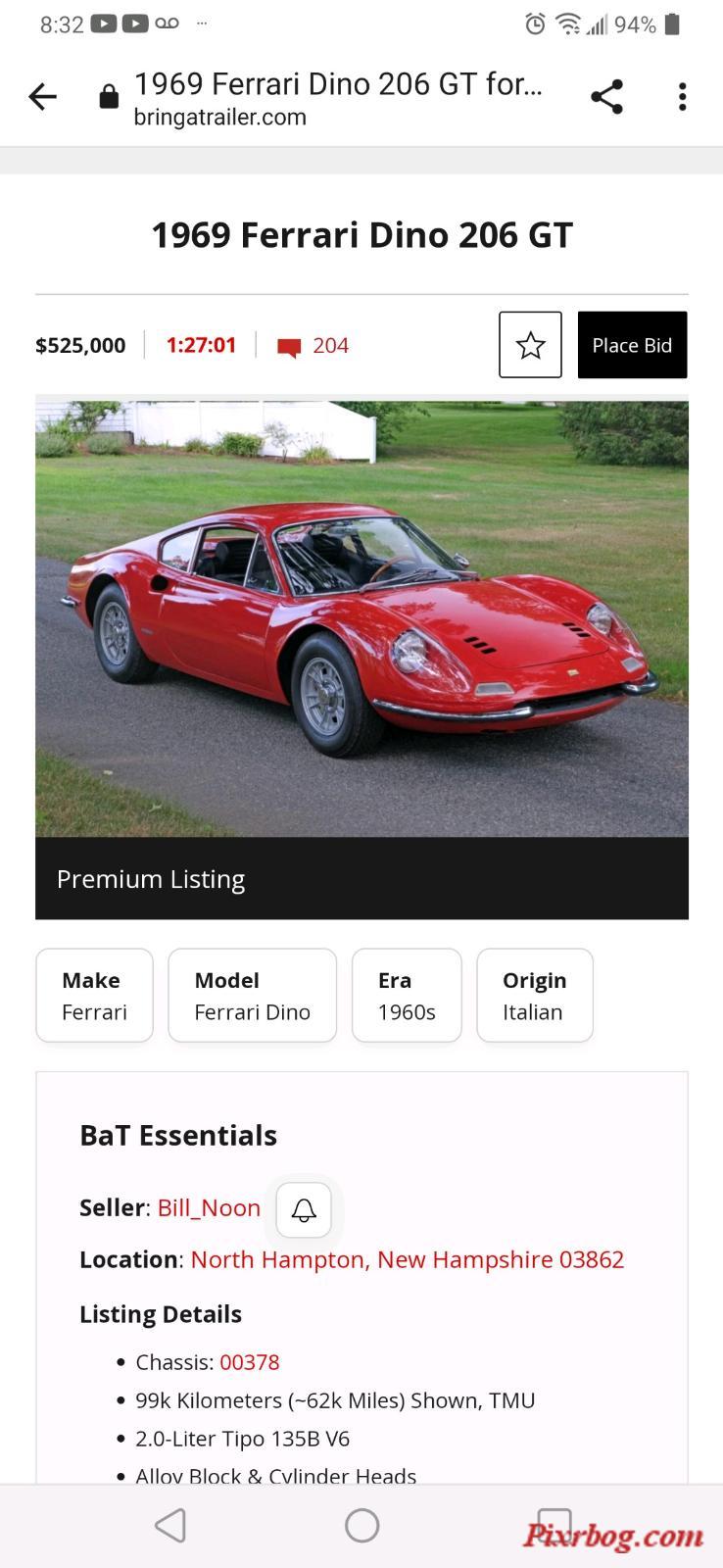
Task: Open the browser overflow menu
Action: click(682, 97)
